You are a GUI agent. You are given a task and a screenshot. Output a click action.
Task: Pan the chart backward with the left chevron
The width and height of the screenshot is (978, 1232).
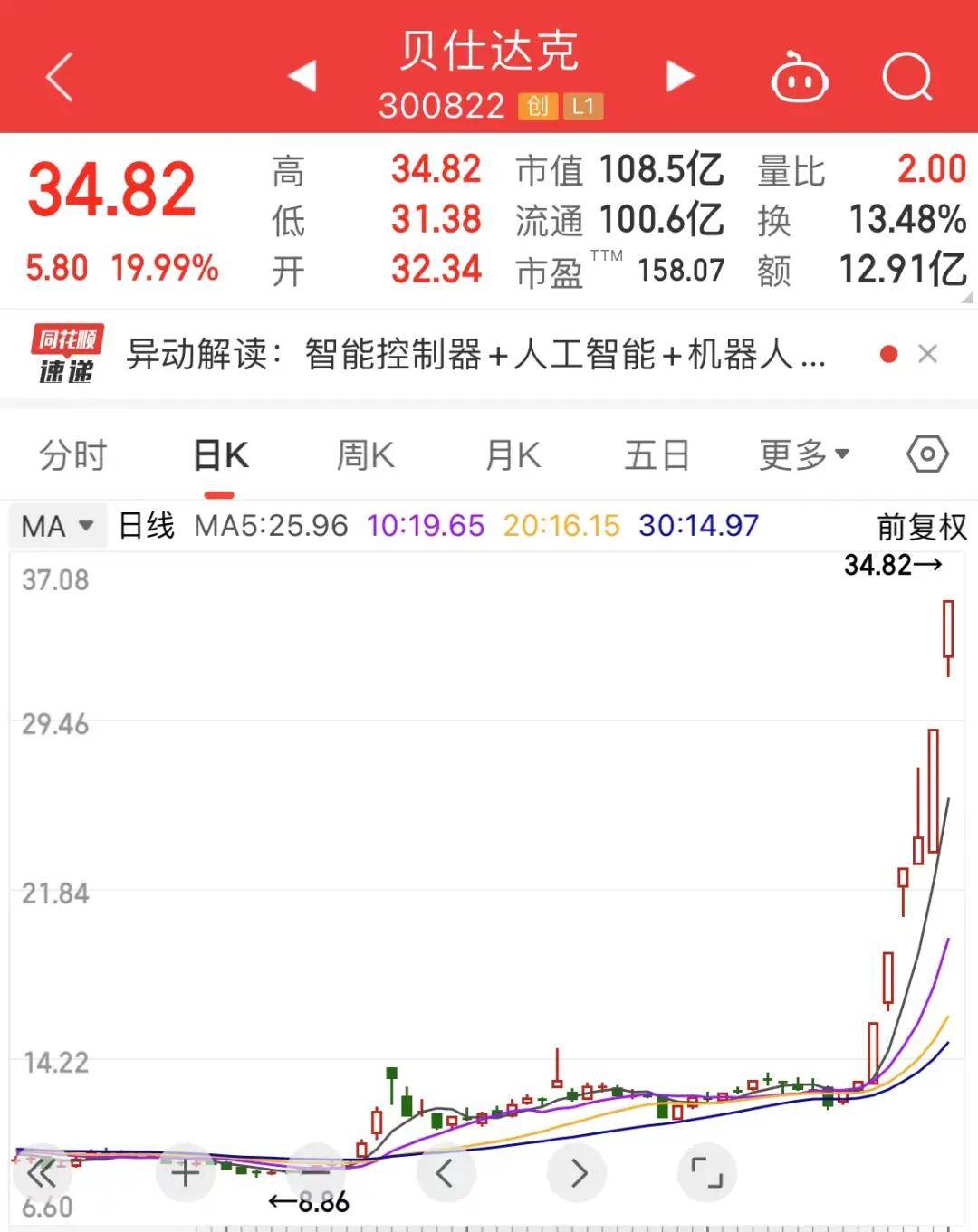(445, 1171)
